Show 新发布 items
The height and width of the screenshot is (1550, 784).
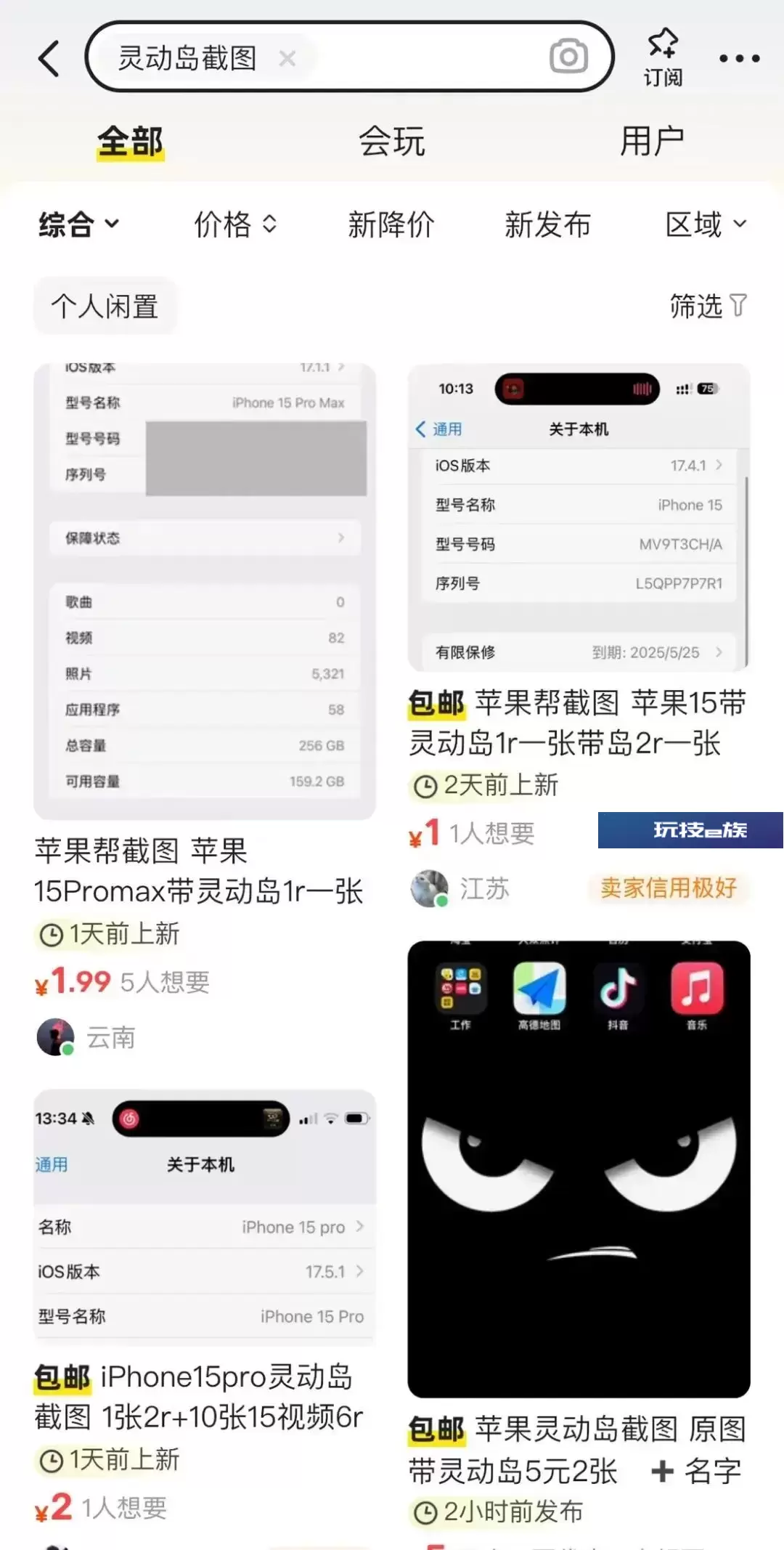pos(548,224)
